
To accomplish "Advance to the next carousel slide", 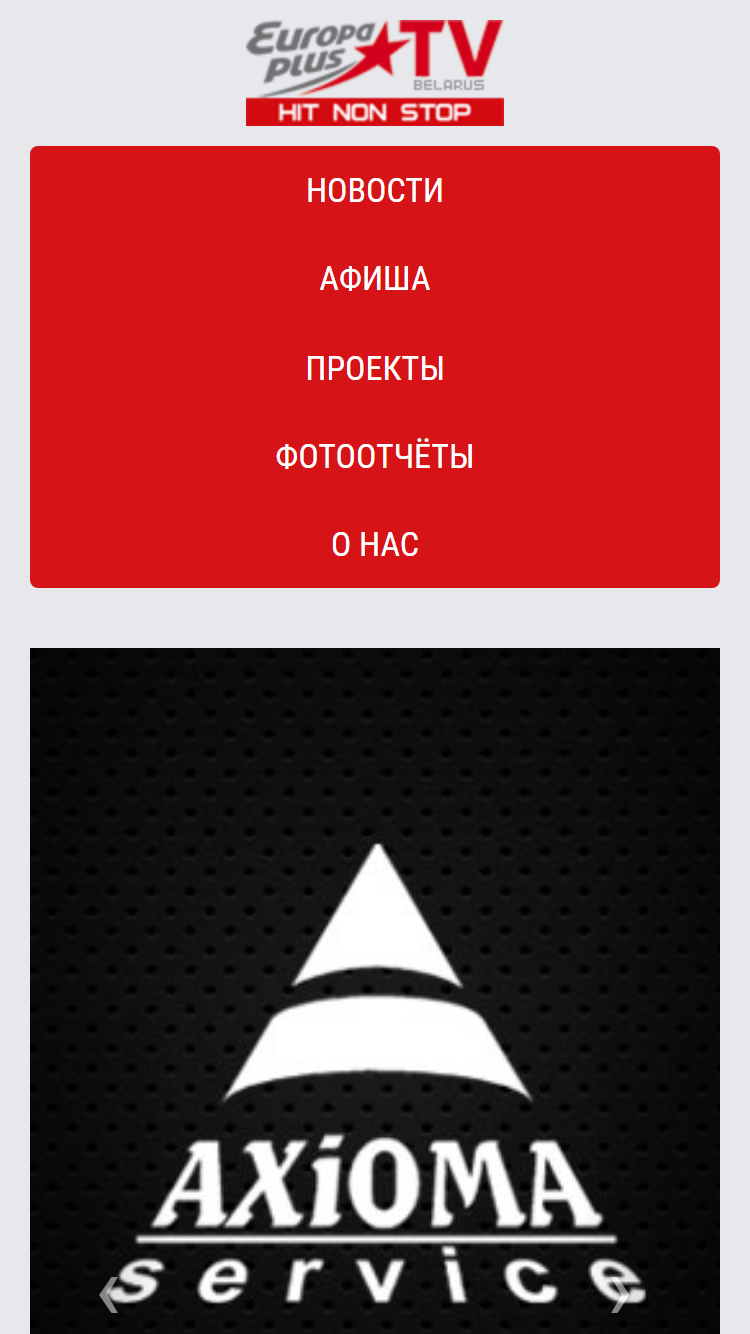I will [620, 1296].
